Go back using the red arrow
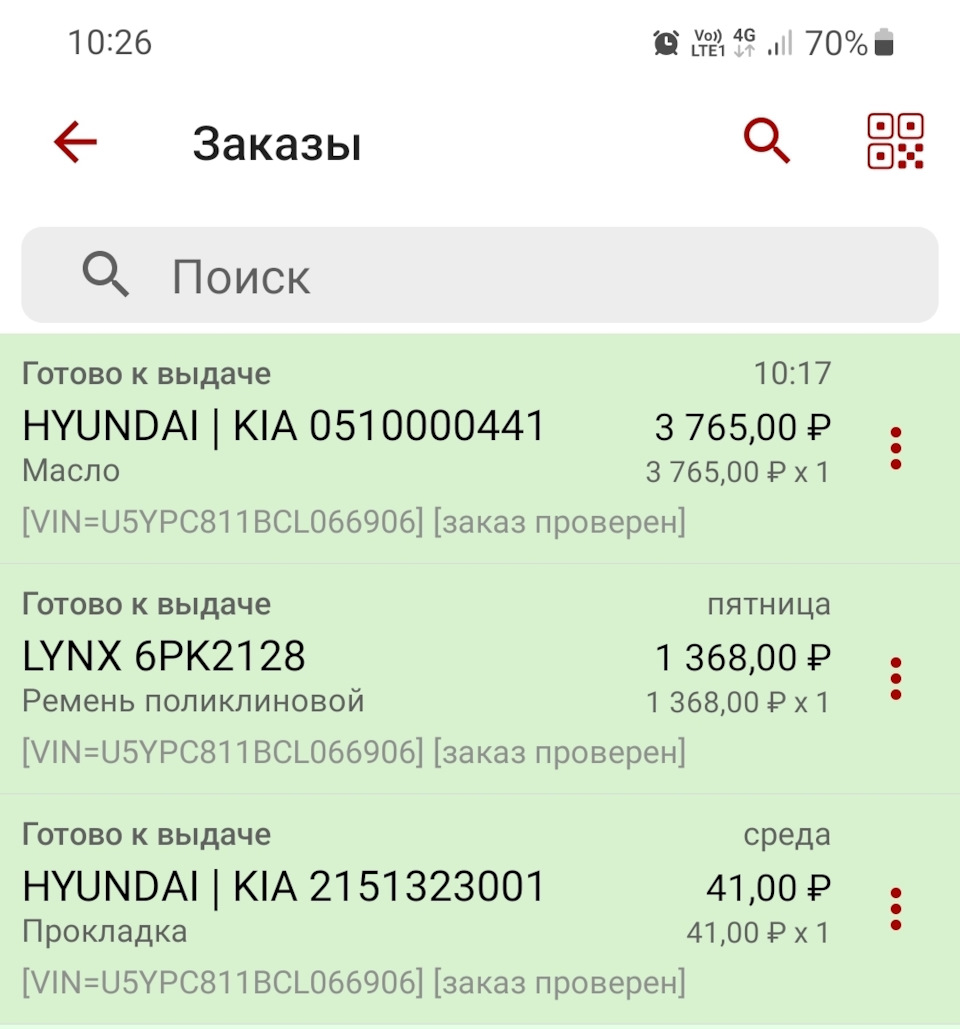The height and width of the screenshot is (1029, 960). [75, 143]
